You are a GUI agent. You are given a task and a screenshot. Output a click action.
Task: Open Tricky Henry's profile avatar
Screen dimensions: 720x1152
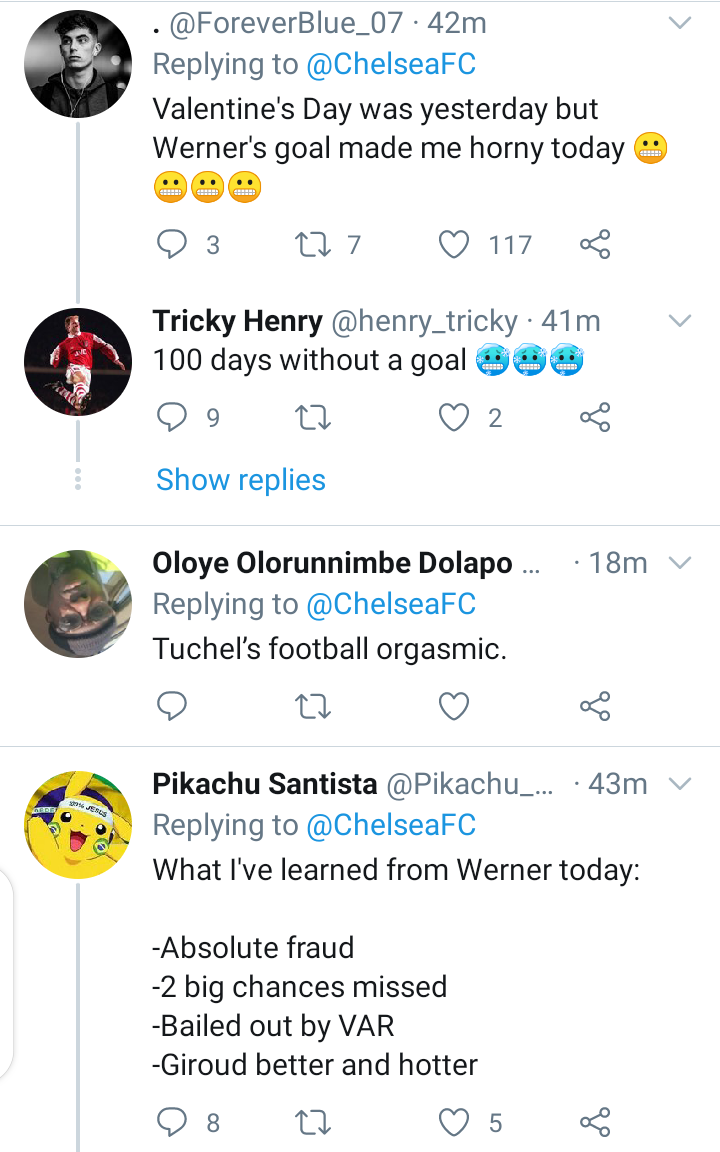coord(78,361)
